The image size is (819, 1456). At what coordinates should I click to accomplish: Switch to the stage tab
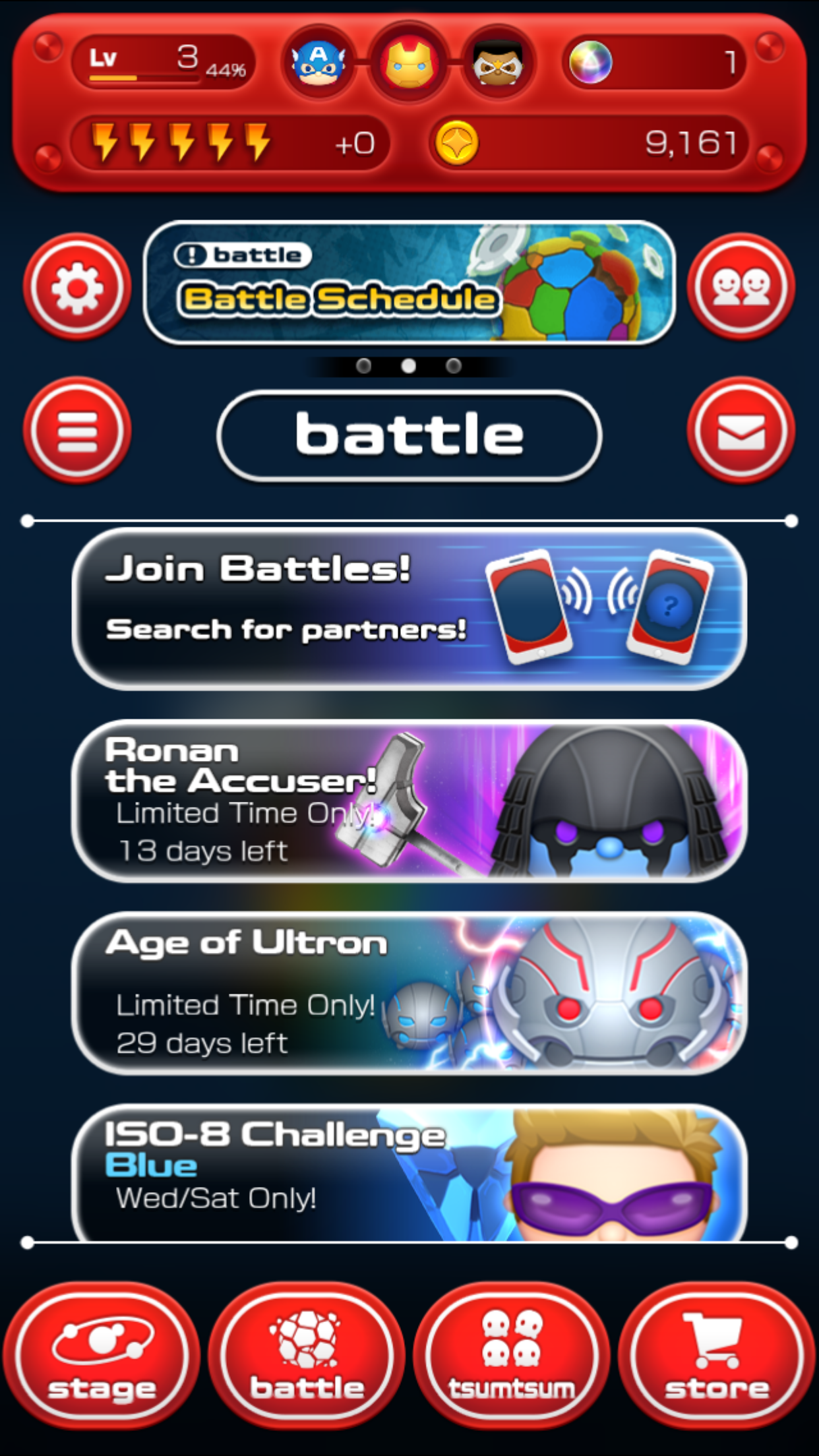pos(102,1355)
